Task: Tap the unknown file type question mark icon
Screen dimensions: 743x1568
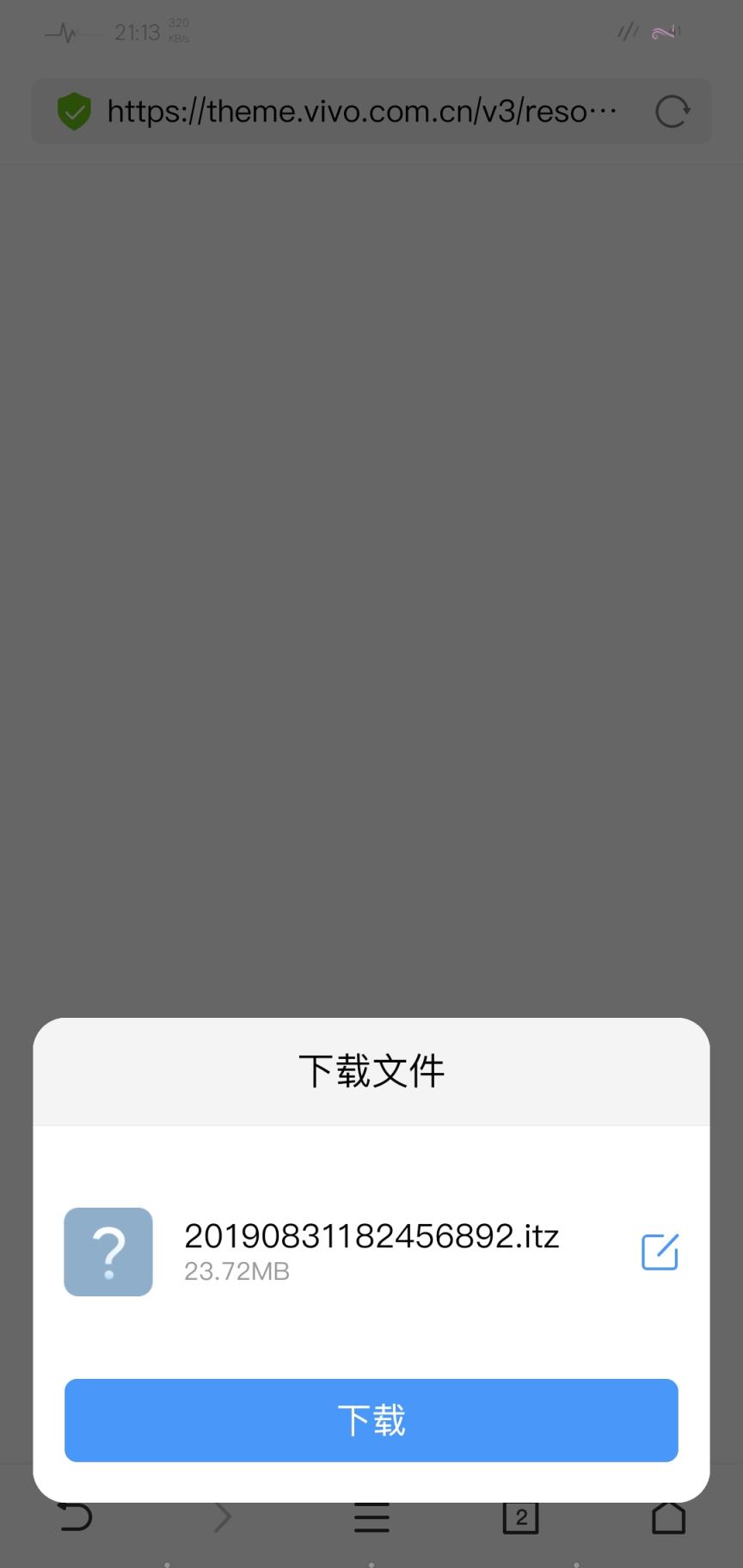Action: pyautogui.click(x=107, y=1253)
